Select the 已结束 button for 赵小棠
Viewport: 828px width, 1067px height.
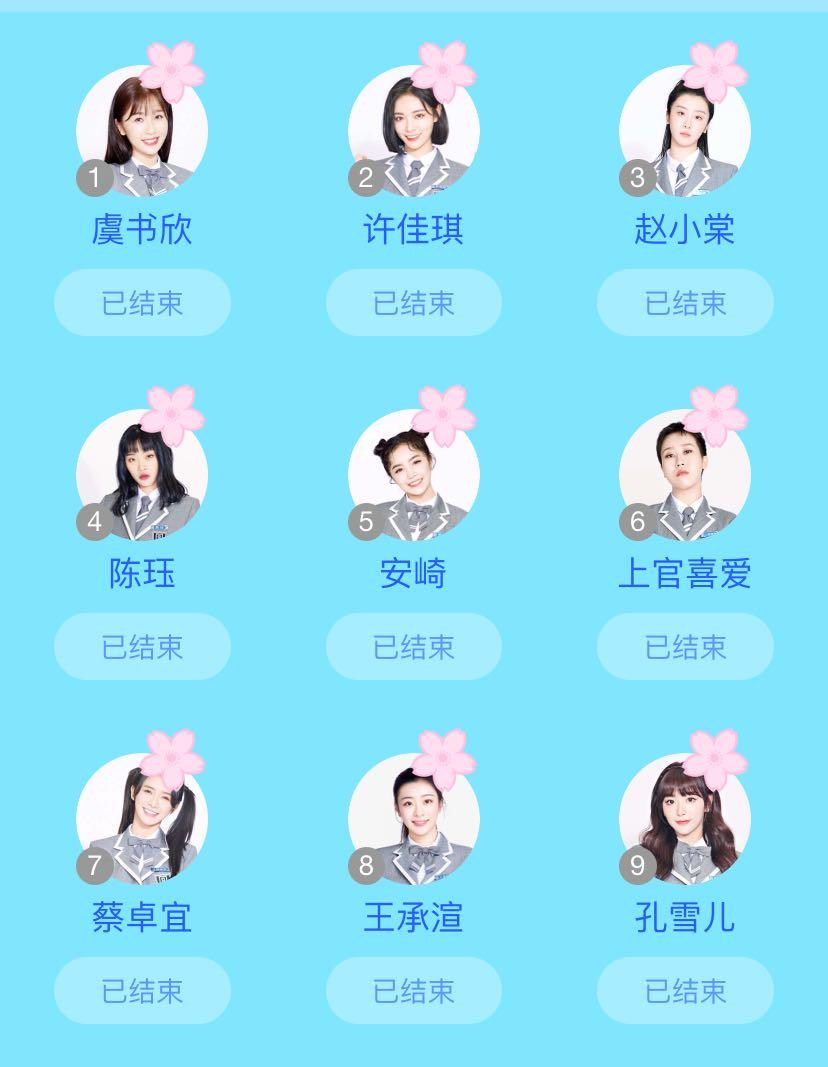pos(685,302)
